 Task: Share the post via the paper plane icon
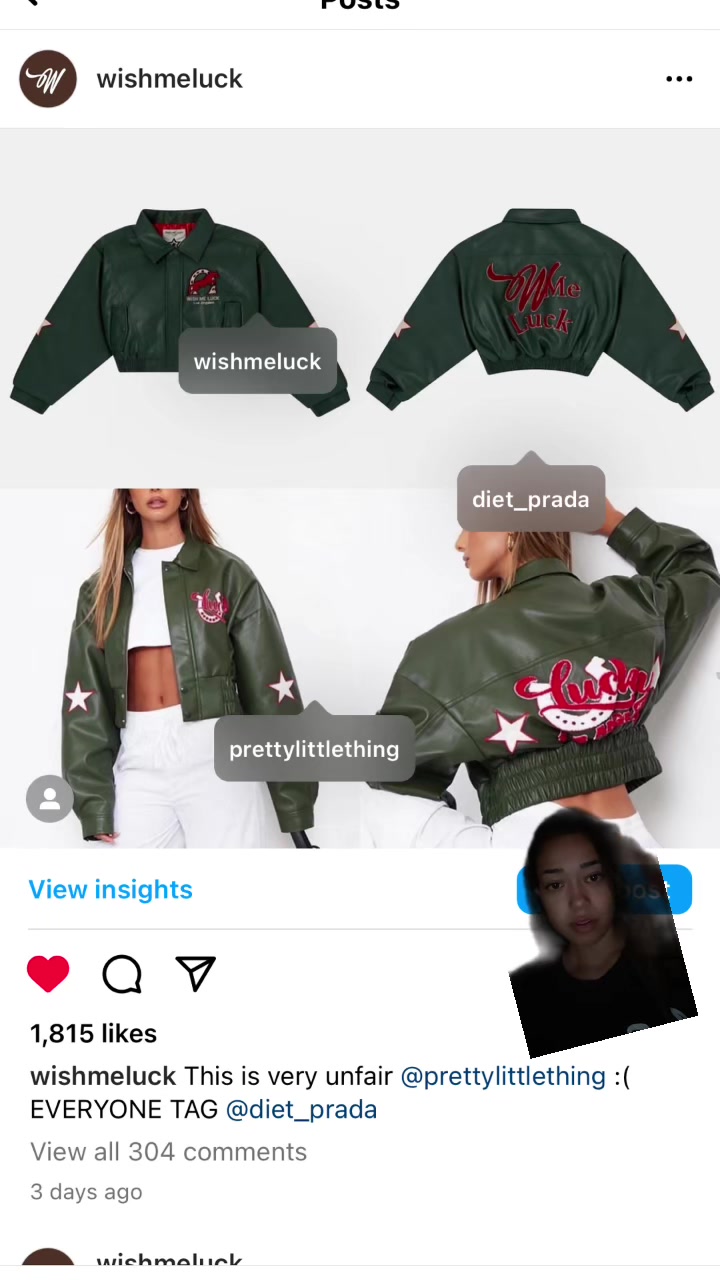tap(196, 973)
